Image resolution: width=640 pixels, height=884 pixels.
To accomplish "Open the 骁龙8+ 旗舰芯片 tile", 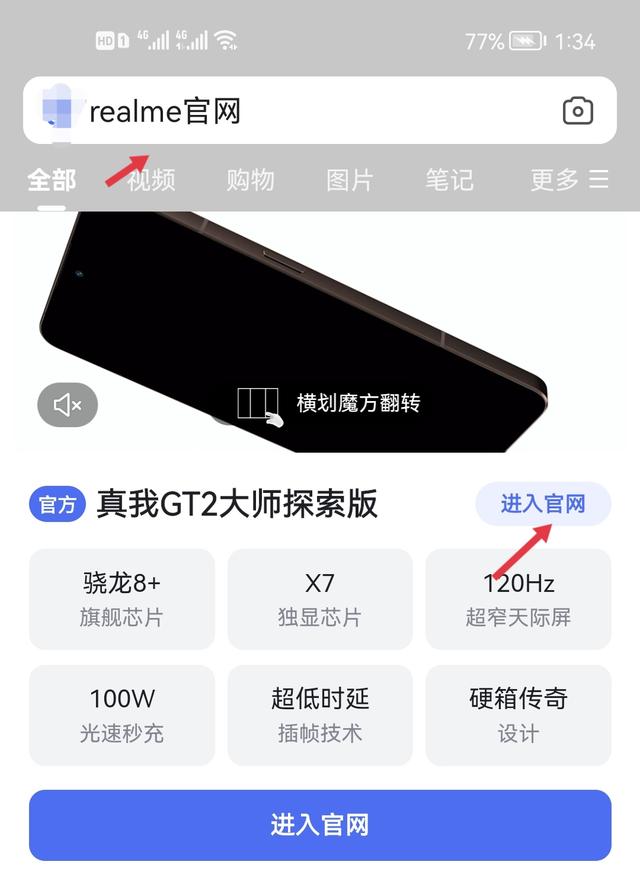I will (122, 599).
